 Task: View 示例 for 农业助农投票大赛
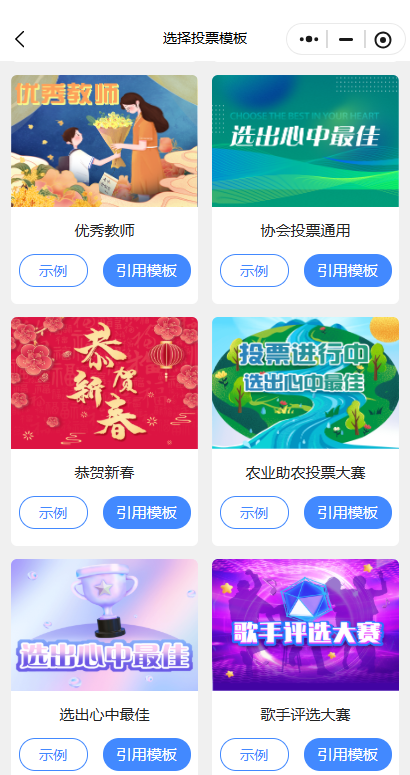pos(254,513)
